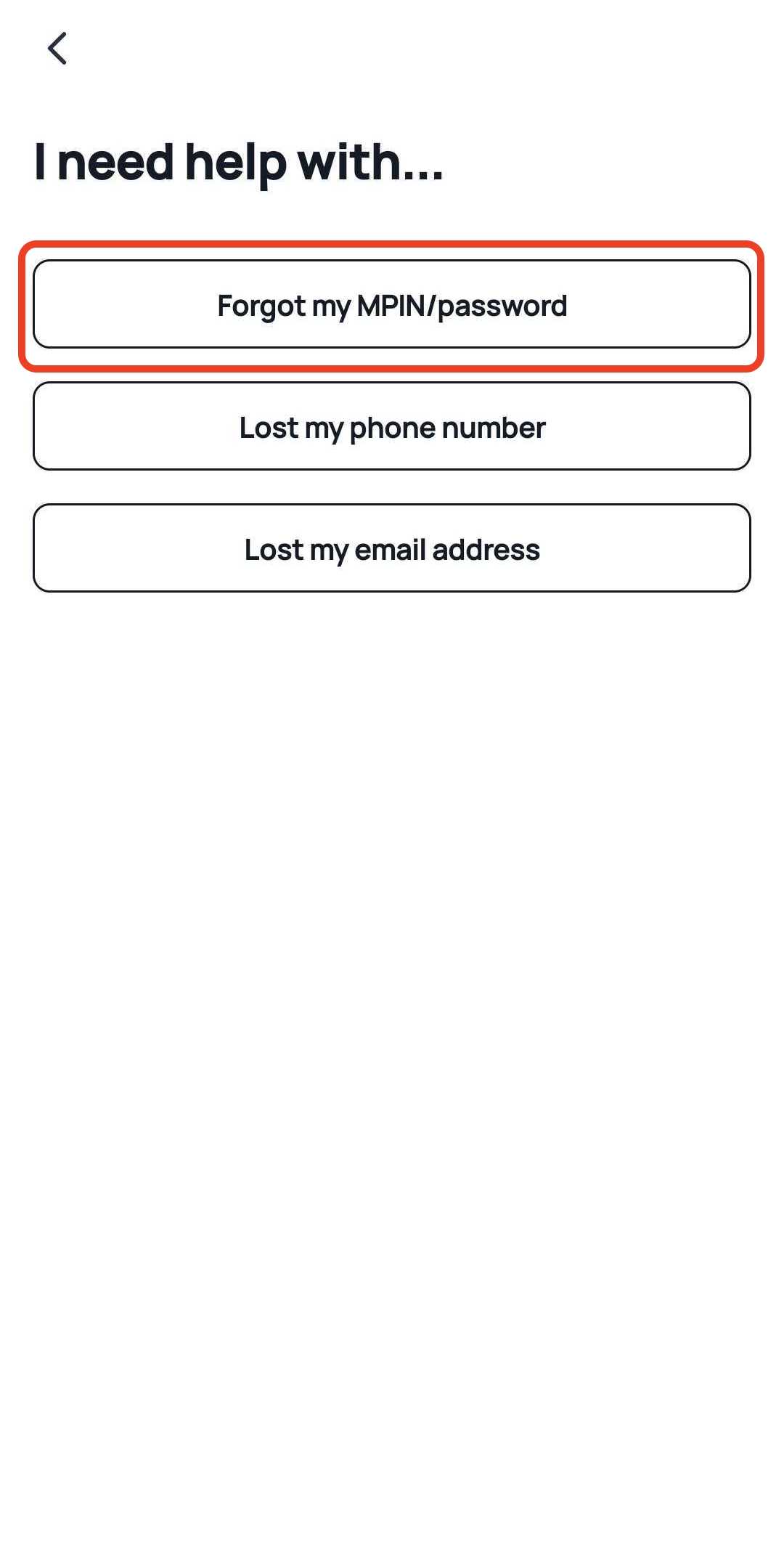The height and width of the screenshot is (1541, 784).
Task: Pick email address recovery option
Action: pos(392,549)
